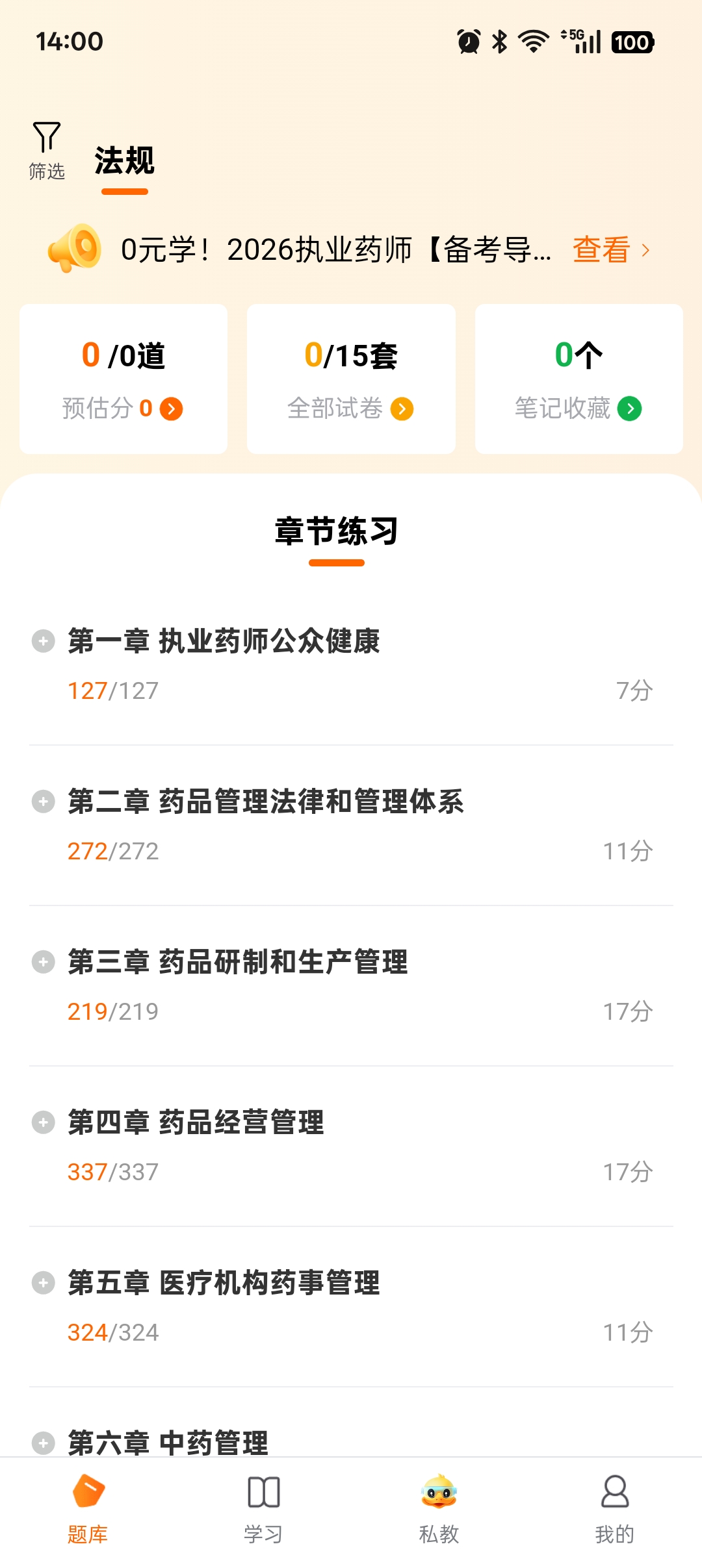Open the 笔记收藏 notes card
Screen dimensions: 702x1568
point(578,379)
